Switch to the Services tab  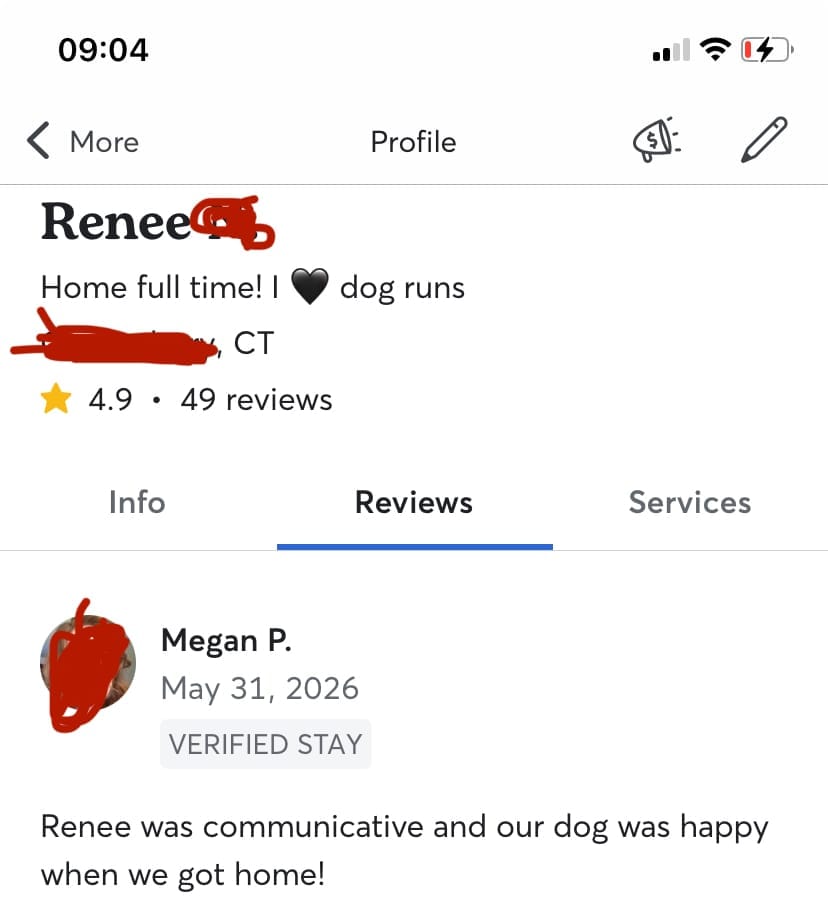pos(690,503)
